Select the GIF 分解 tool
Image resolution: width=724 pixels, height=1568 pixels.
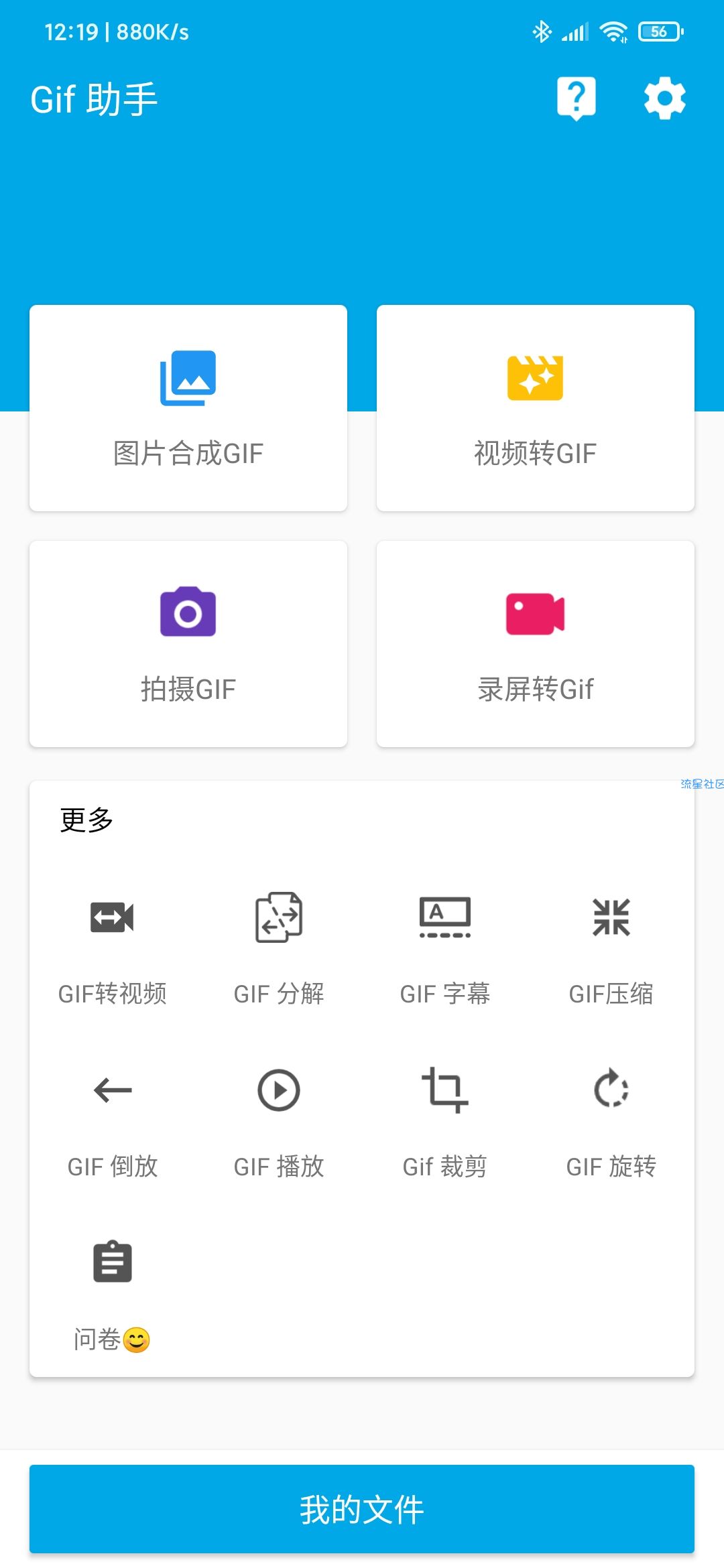click(279, 950)
